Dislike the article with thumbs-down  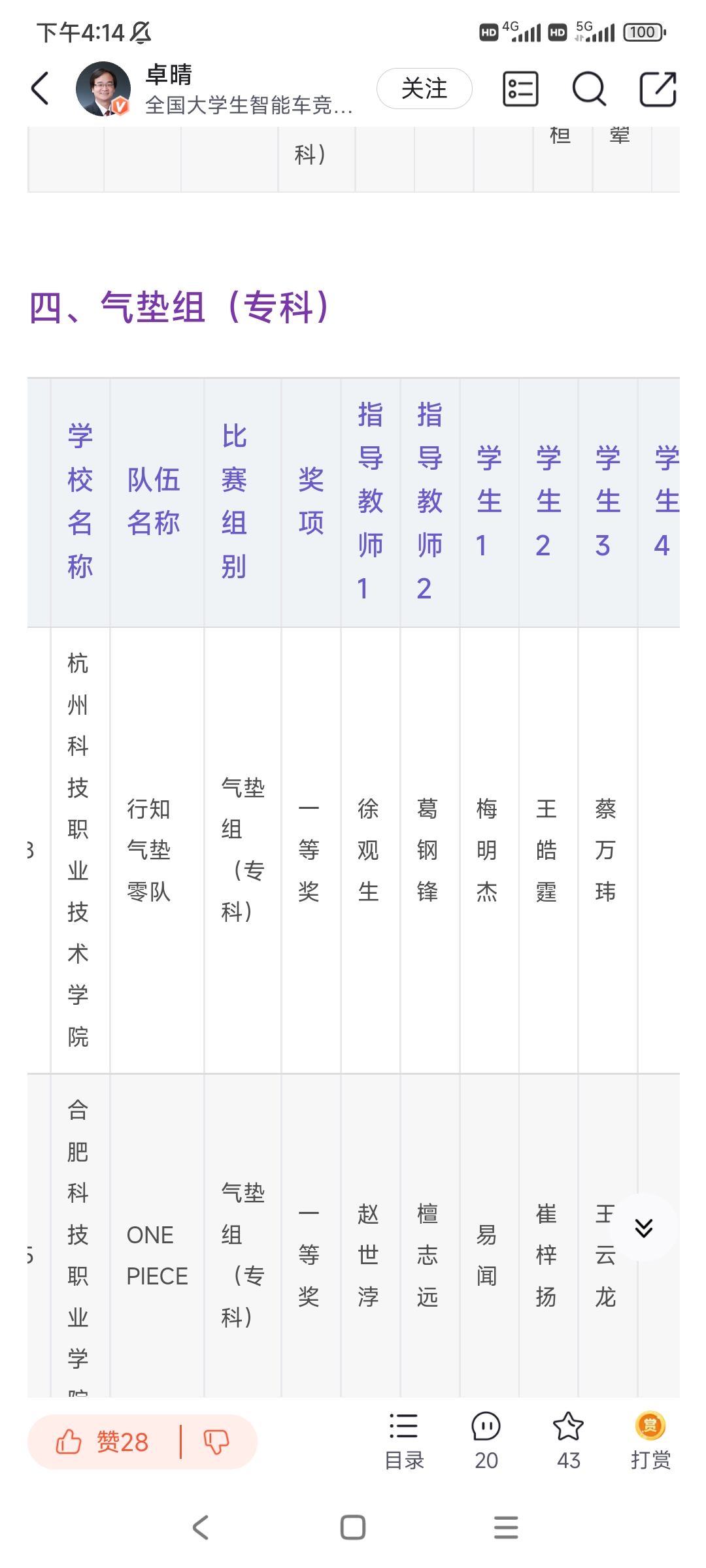point(216,1442)
